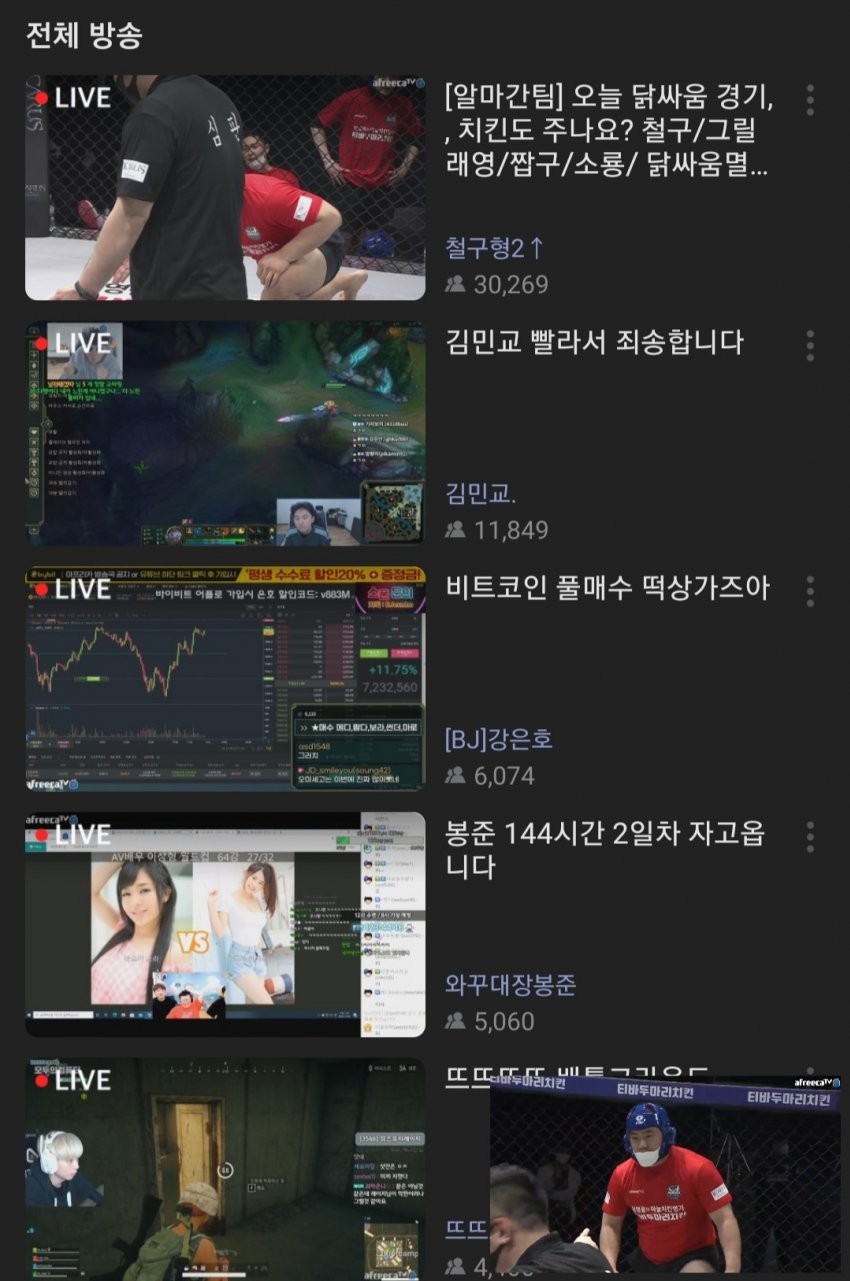The width and height of the screenshot is (850, 1281).
Task: Tap the floating mini player video
Action: pos(665,1175)
